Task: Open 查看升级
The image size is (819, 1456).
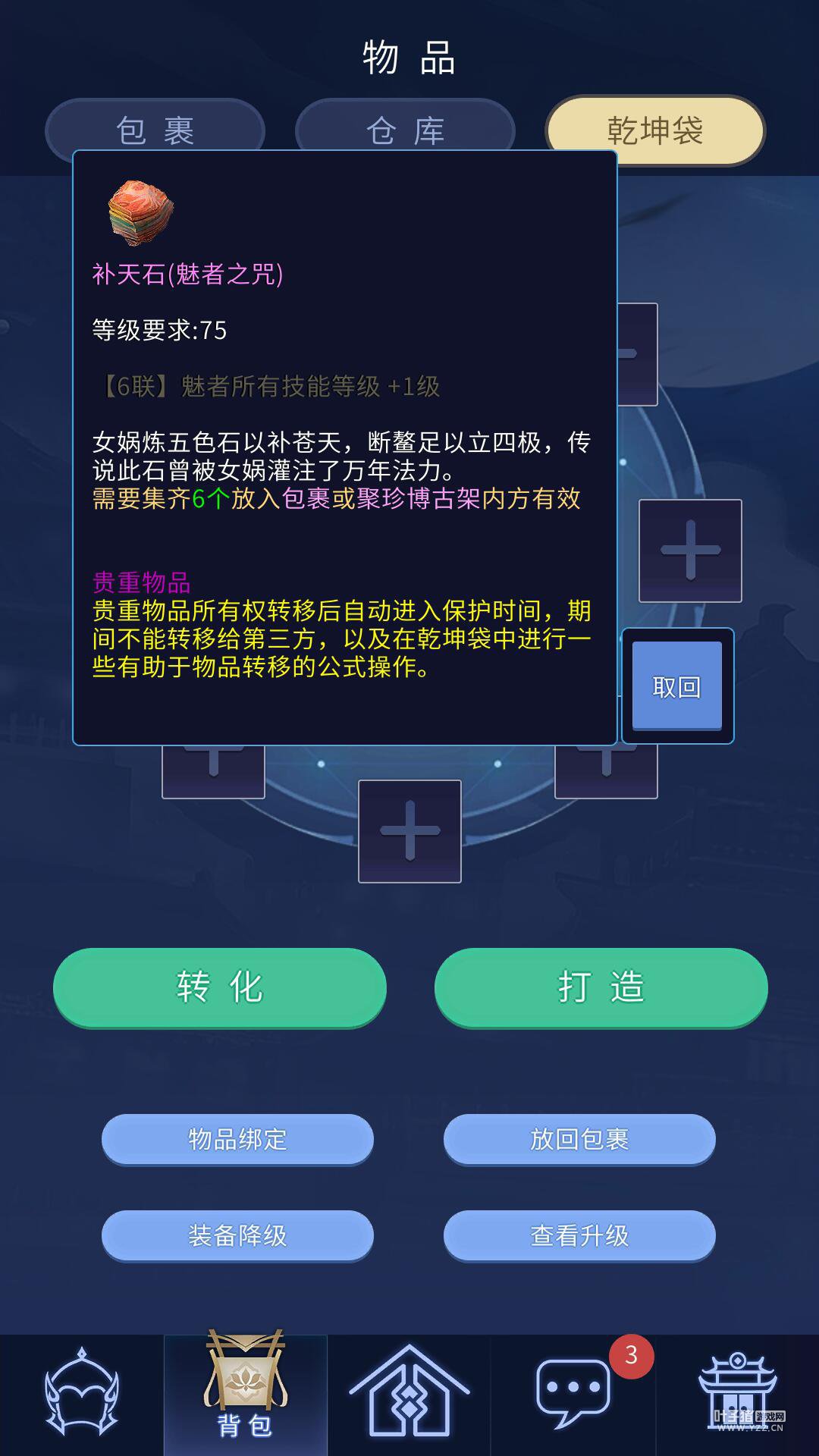Action: (x=579, y=1235)
